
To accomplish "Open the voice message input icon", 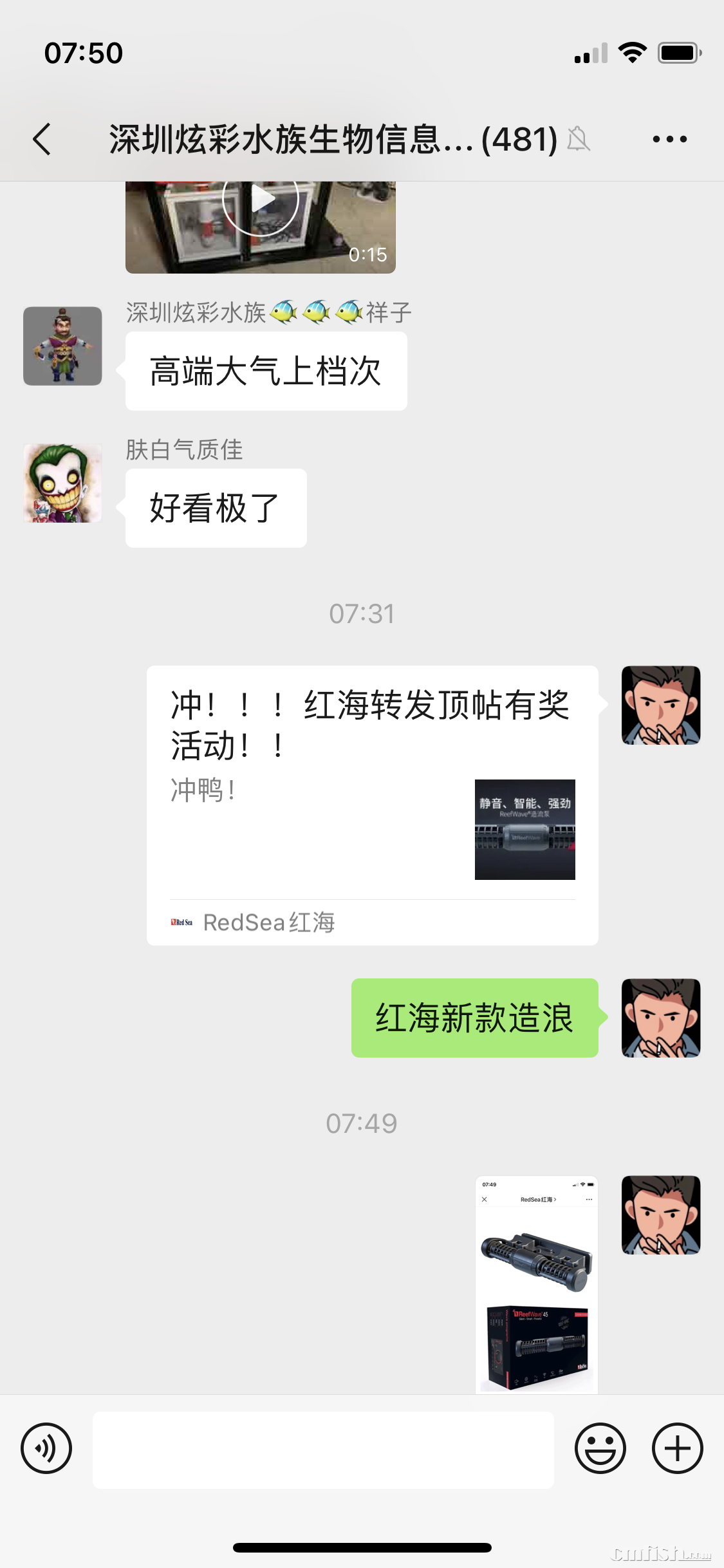I will (x=46, y=1448).
